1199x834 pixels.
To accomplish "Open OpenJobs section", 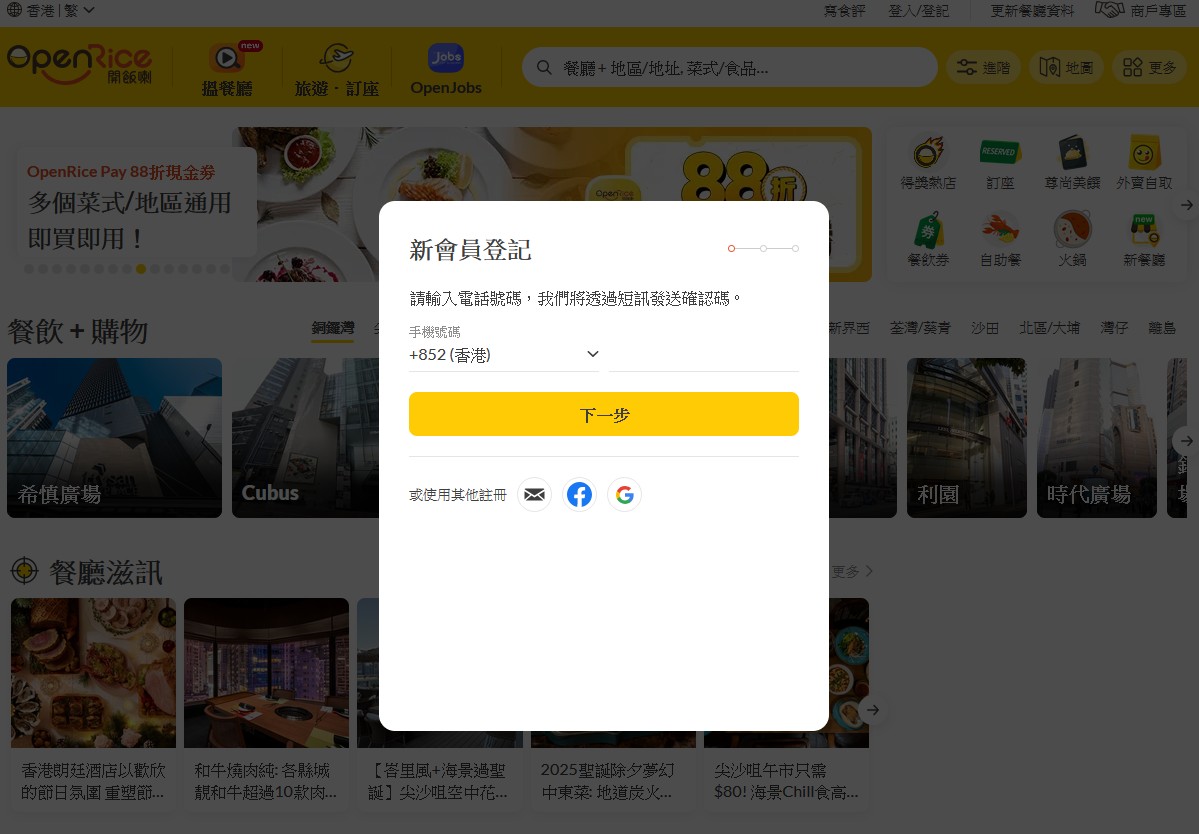I will 446,69.
